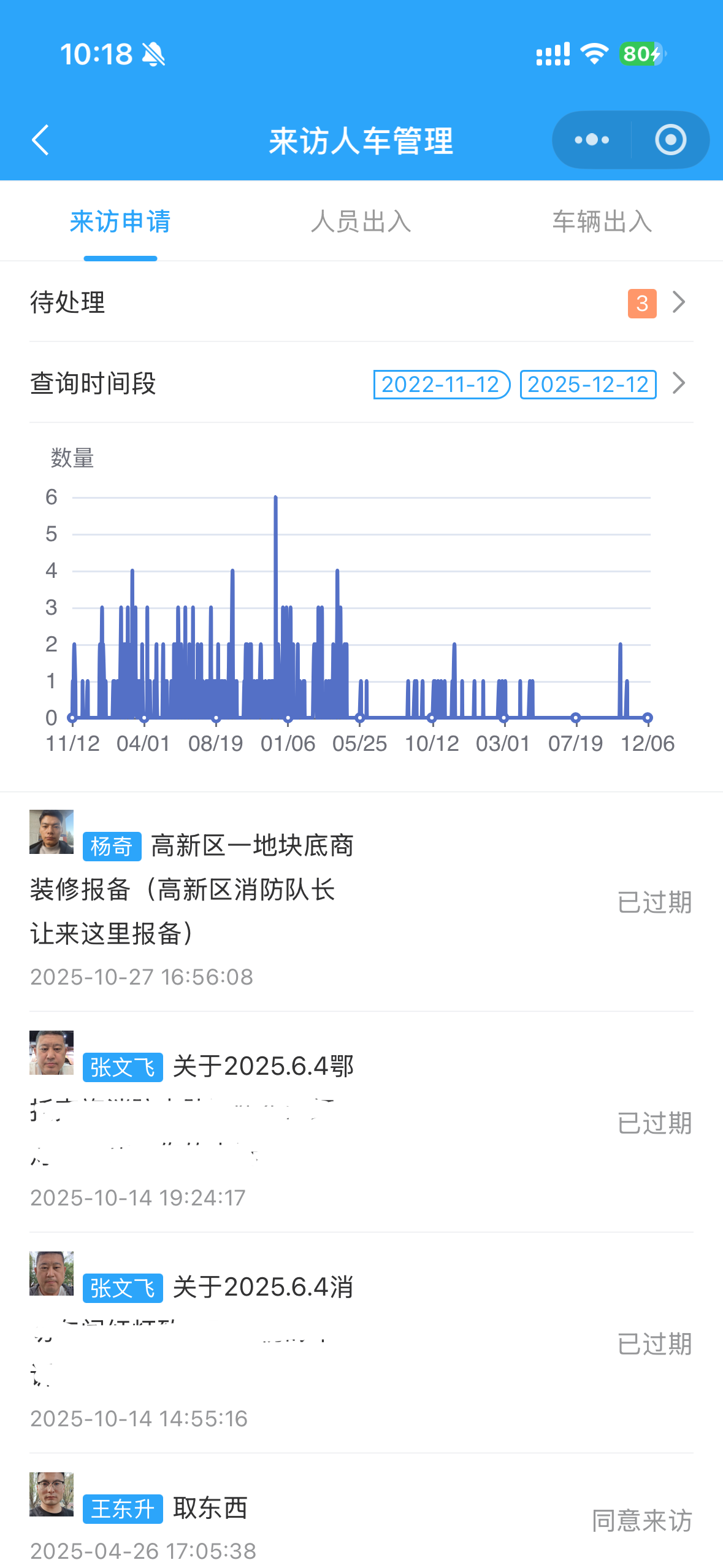723x1568 pixels.
Task: Change end date 2025-12-12
Action: tap(588, 385)
